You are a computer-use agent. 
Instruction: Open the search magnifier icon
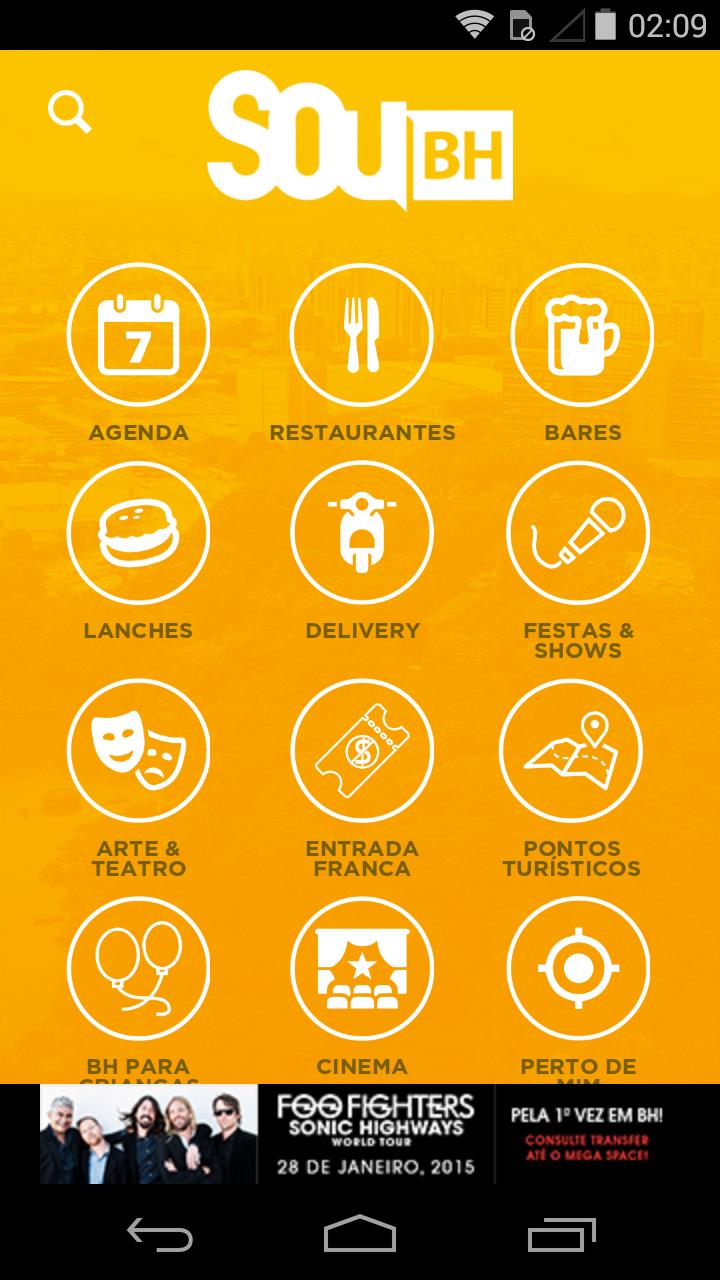pos(69,112)
